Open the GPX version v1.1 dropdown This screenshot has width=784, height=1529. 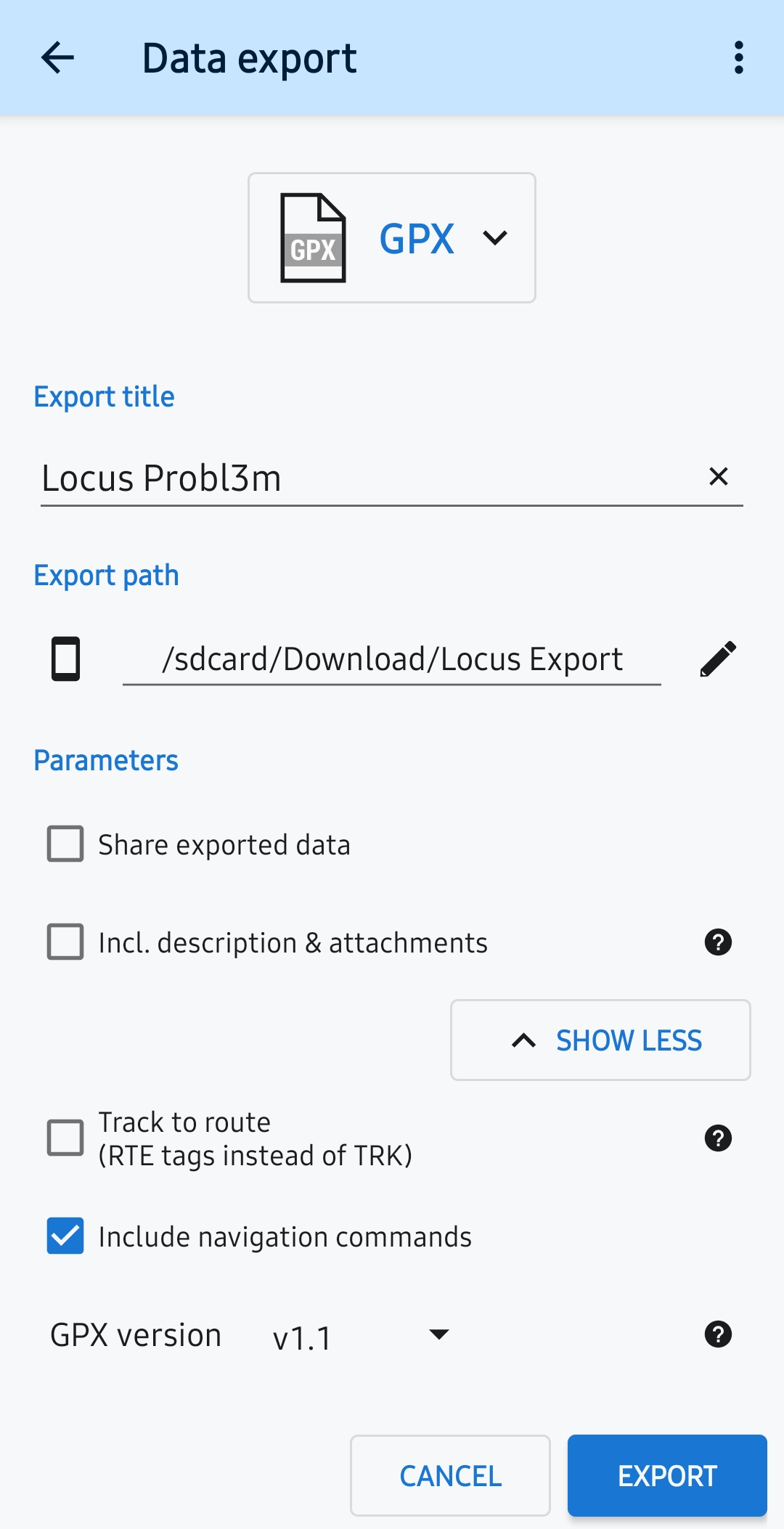coord(361,1336)
